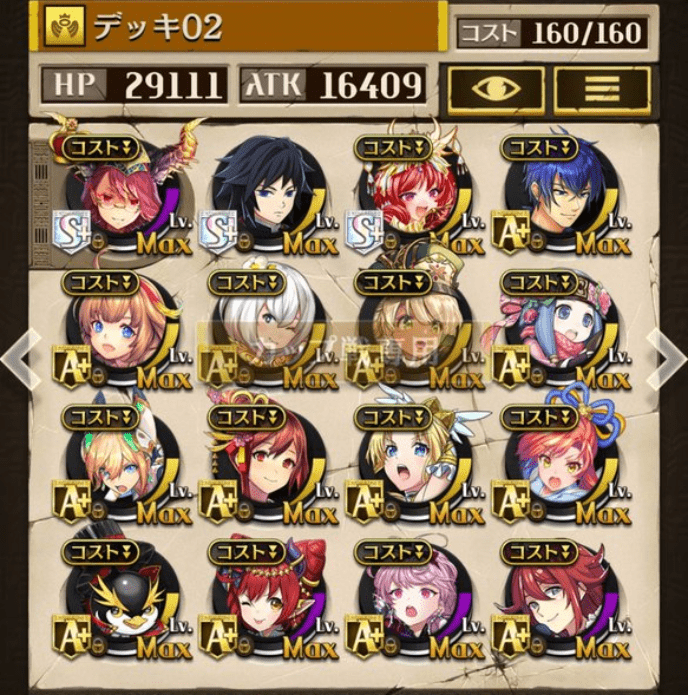This screenshot has height=695, width=688.
Task: Go to the next deck with right arrow
Action: (x=665, y=350)
